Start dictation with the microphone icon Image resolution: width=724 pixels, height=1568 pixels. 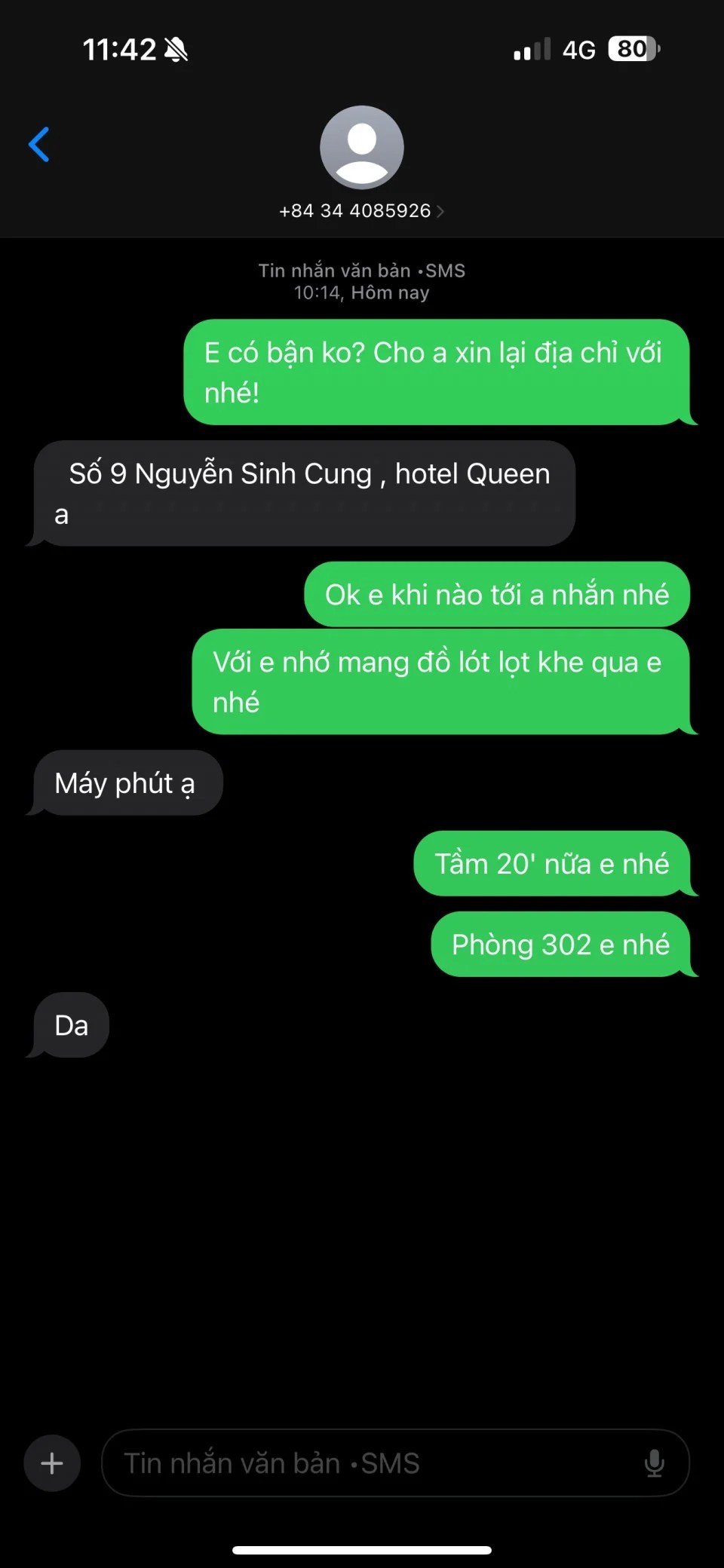click(x=654, y=1463)
